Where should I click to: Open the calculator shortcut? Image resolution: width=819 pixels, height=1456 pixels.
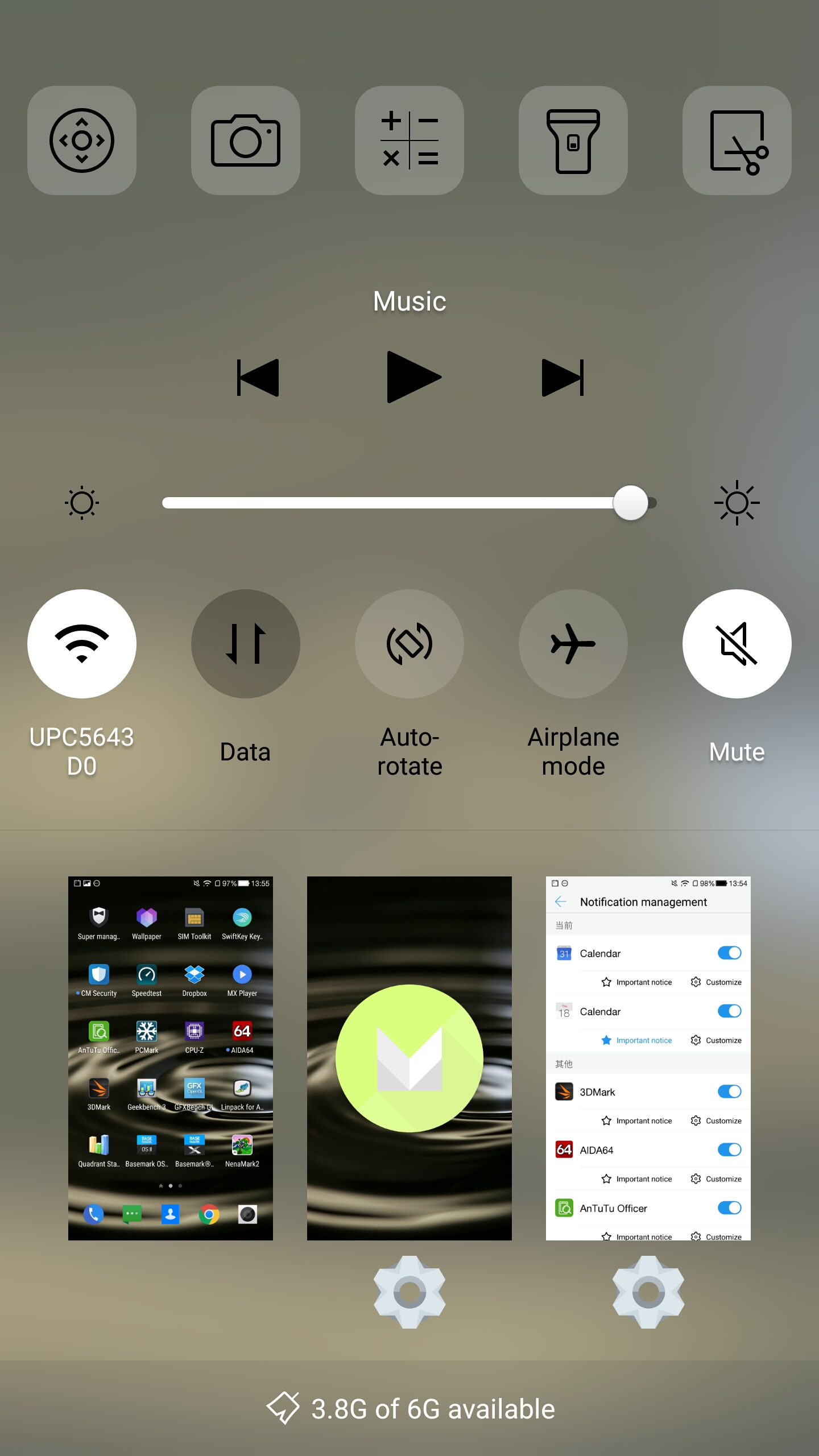click(409, 140)
